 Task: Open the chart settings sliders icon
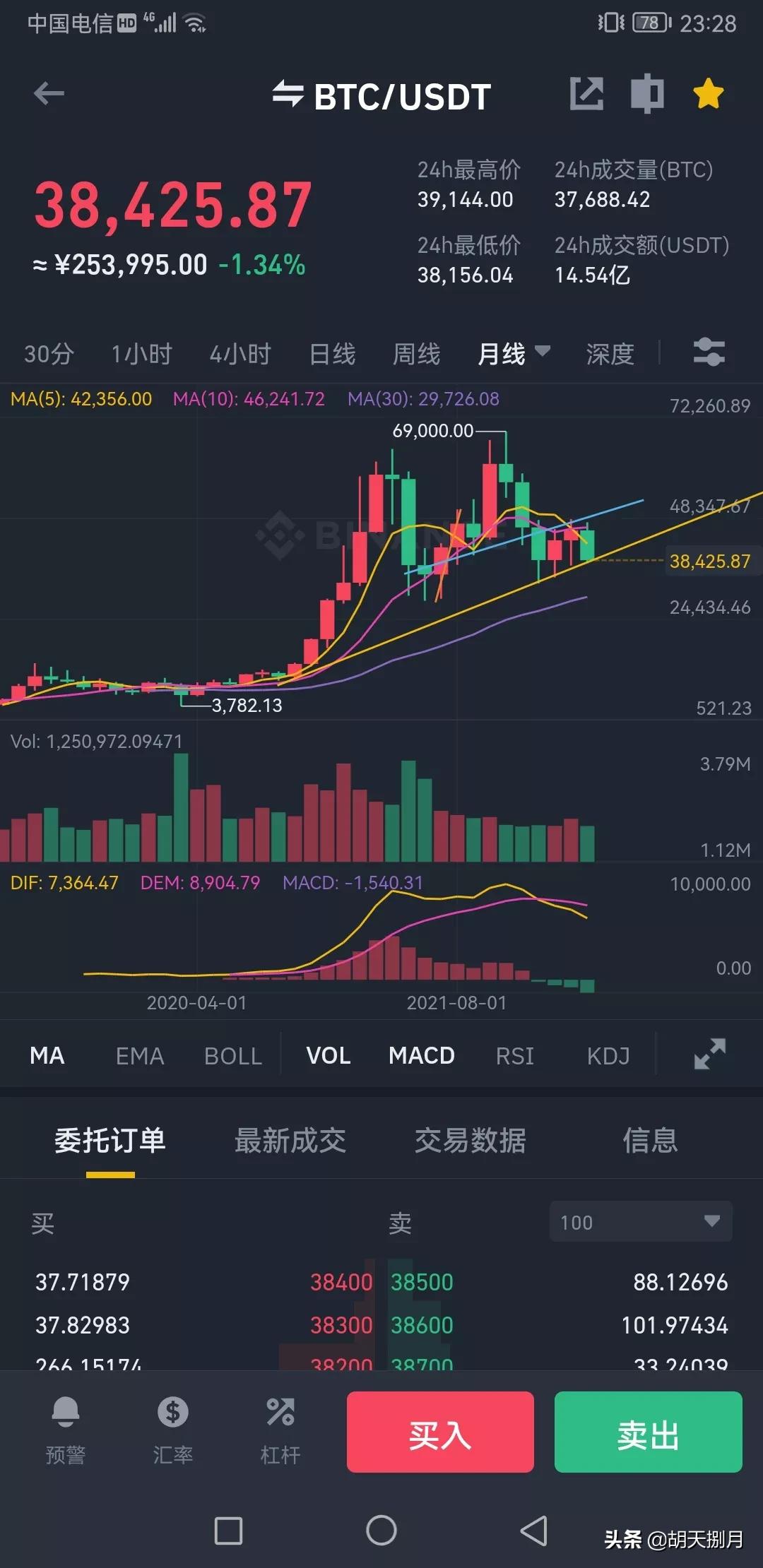pyautogui.click(x=709, y=352)
